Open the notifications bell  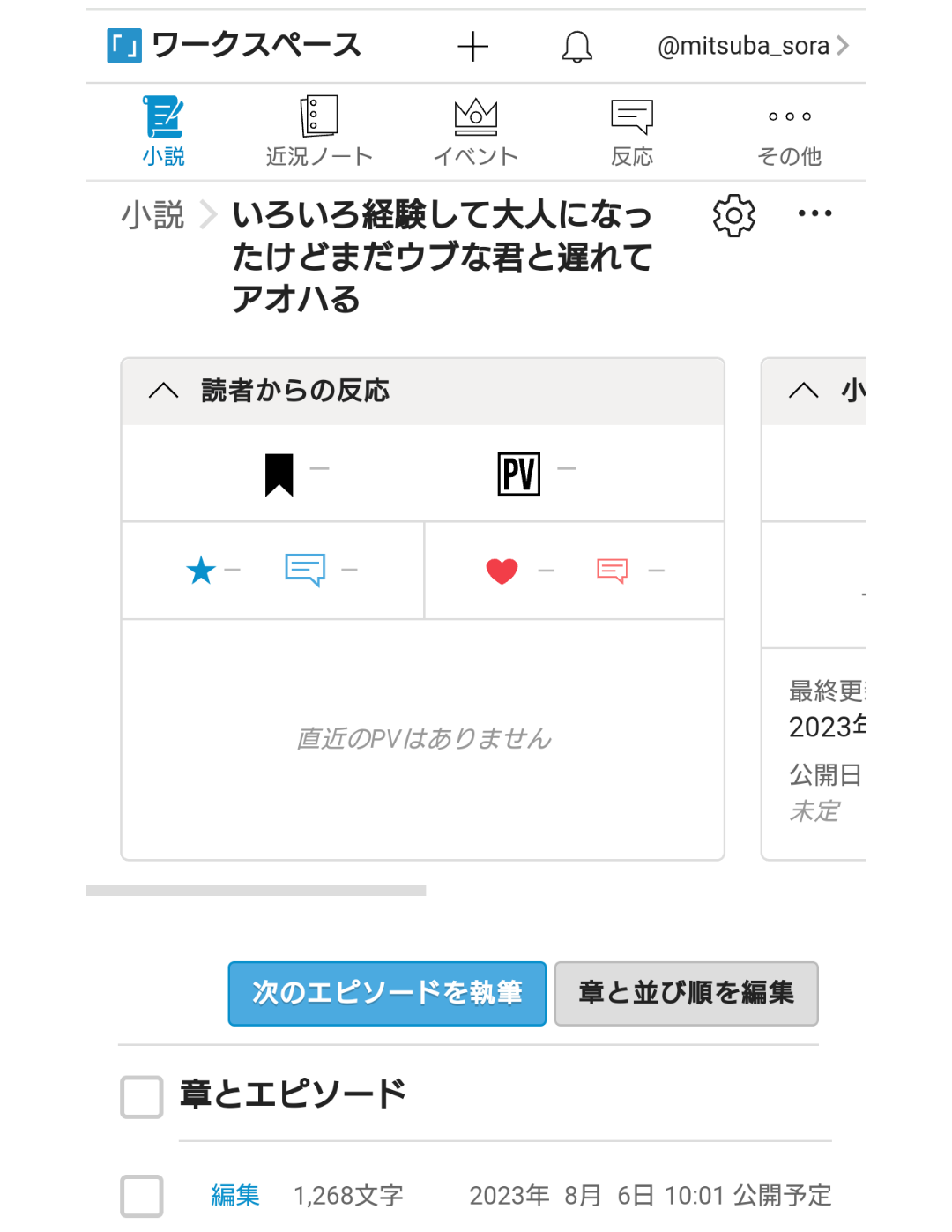click(x=576, y=47)
